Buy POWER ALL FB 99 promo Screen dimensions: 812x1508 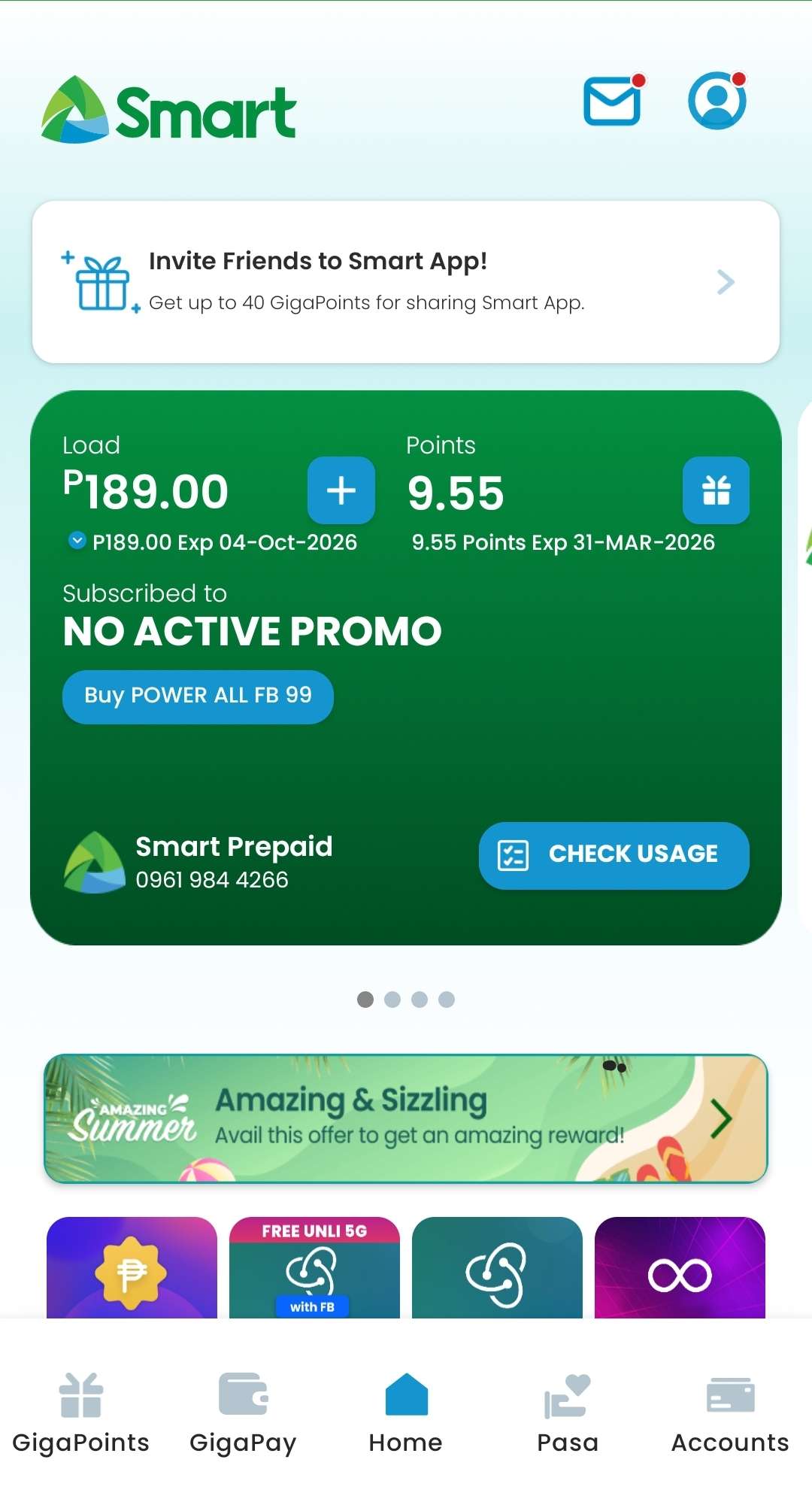coord(198,696)
